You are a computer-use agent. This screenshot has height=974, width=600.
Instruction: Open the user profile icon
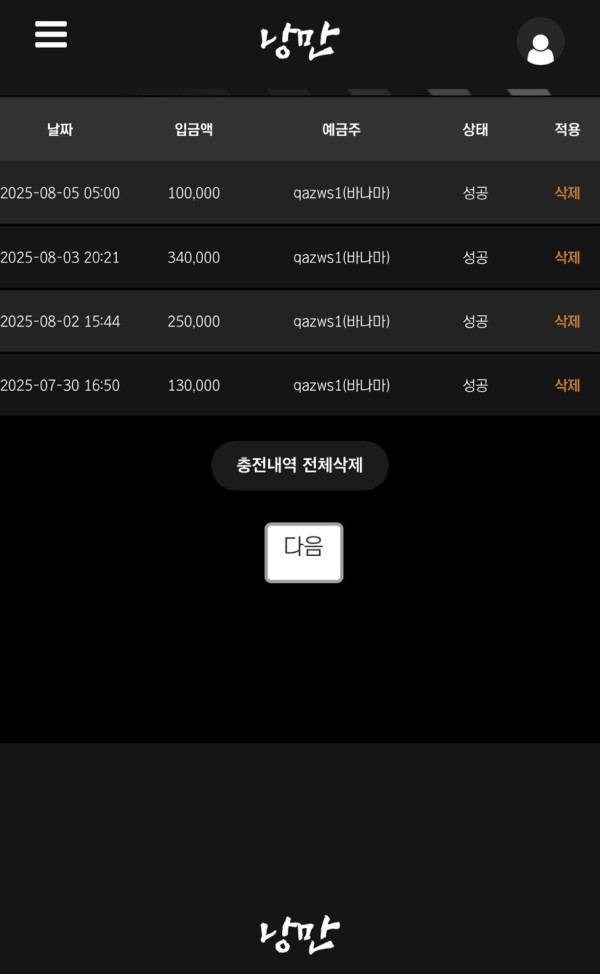coord(540,43)
